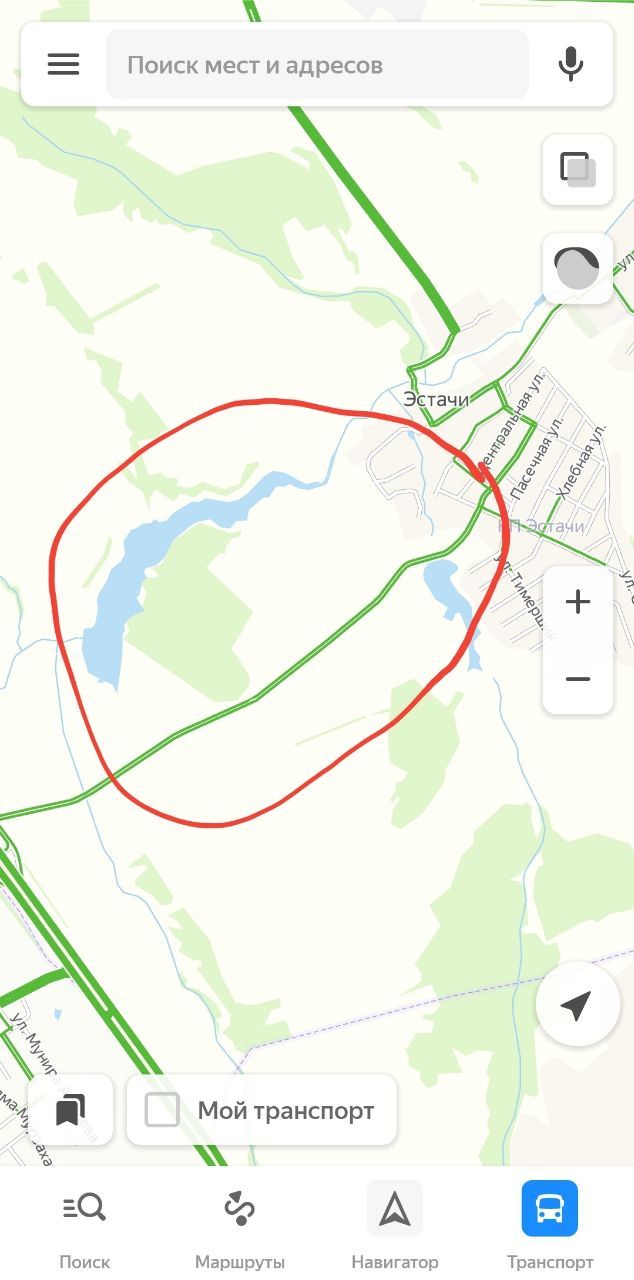Tap the round traffic indicator button
This screenshot has height=1280, width=634.
[577, 269]
